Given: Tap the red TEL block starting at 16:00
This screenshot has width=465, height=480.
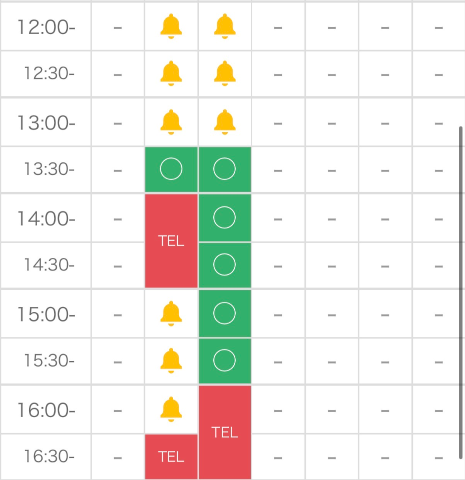Looking at the screenshot, I should [225, 433].
